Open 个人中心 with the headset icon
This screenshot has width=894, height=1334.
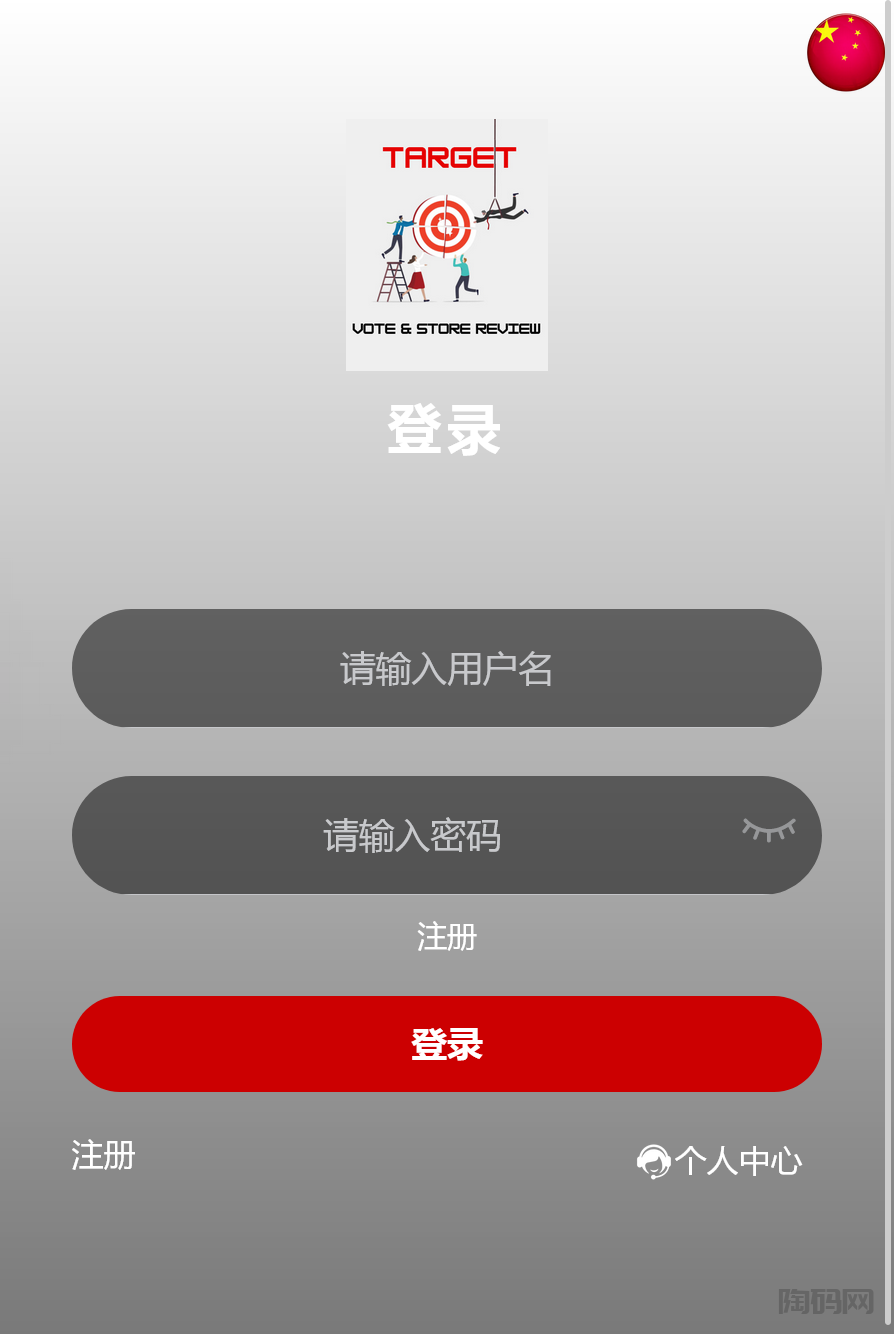pos(720,1161)
